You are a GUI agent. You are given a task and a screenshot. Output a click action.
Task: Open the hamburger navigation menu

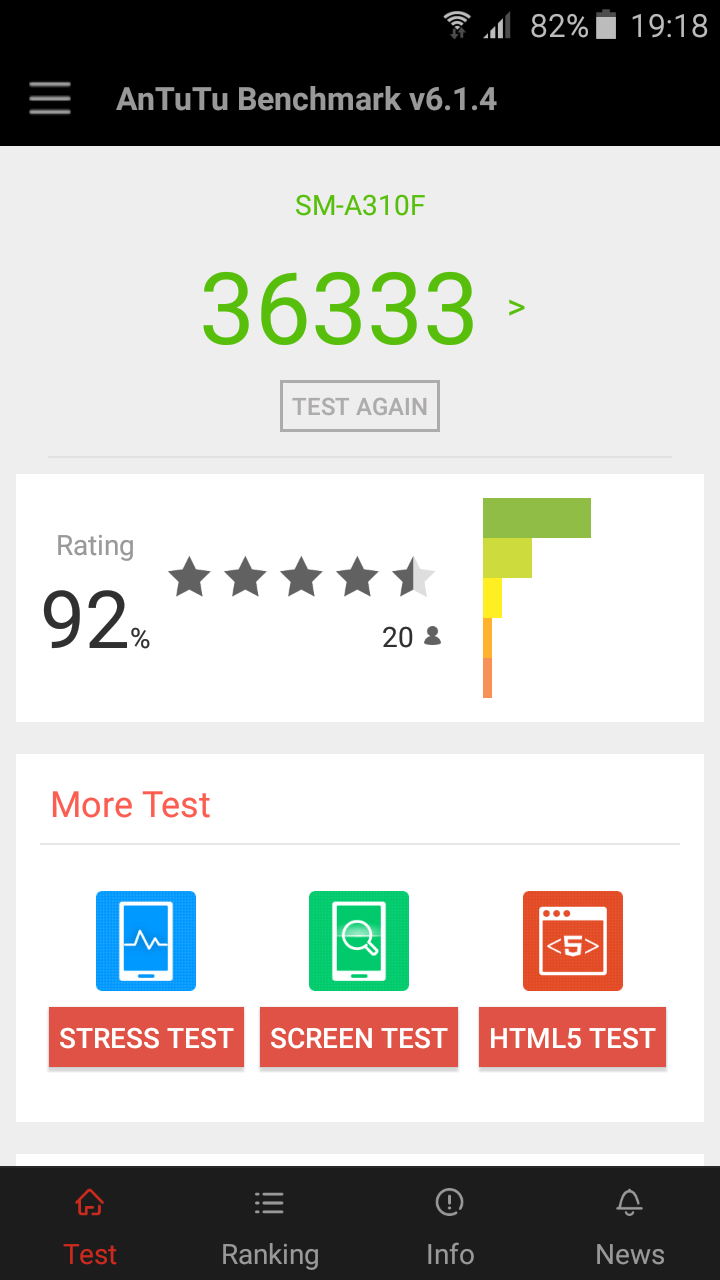coord(49,98)
